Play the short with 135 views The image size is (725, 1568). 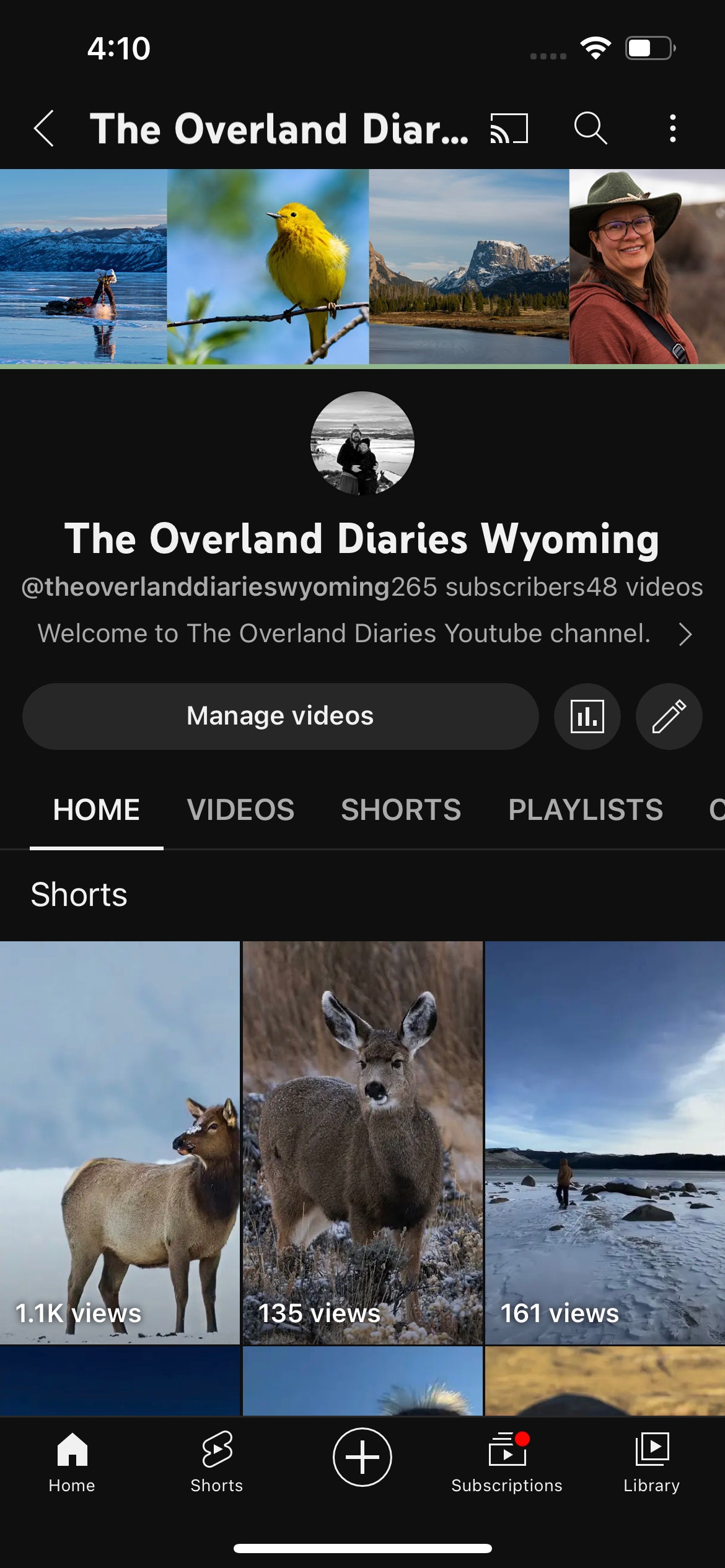point(362,1143)
